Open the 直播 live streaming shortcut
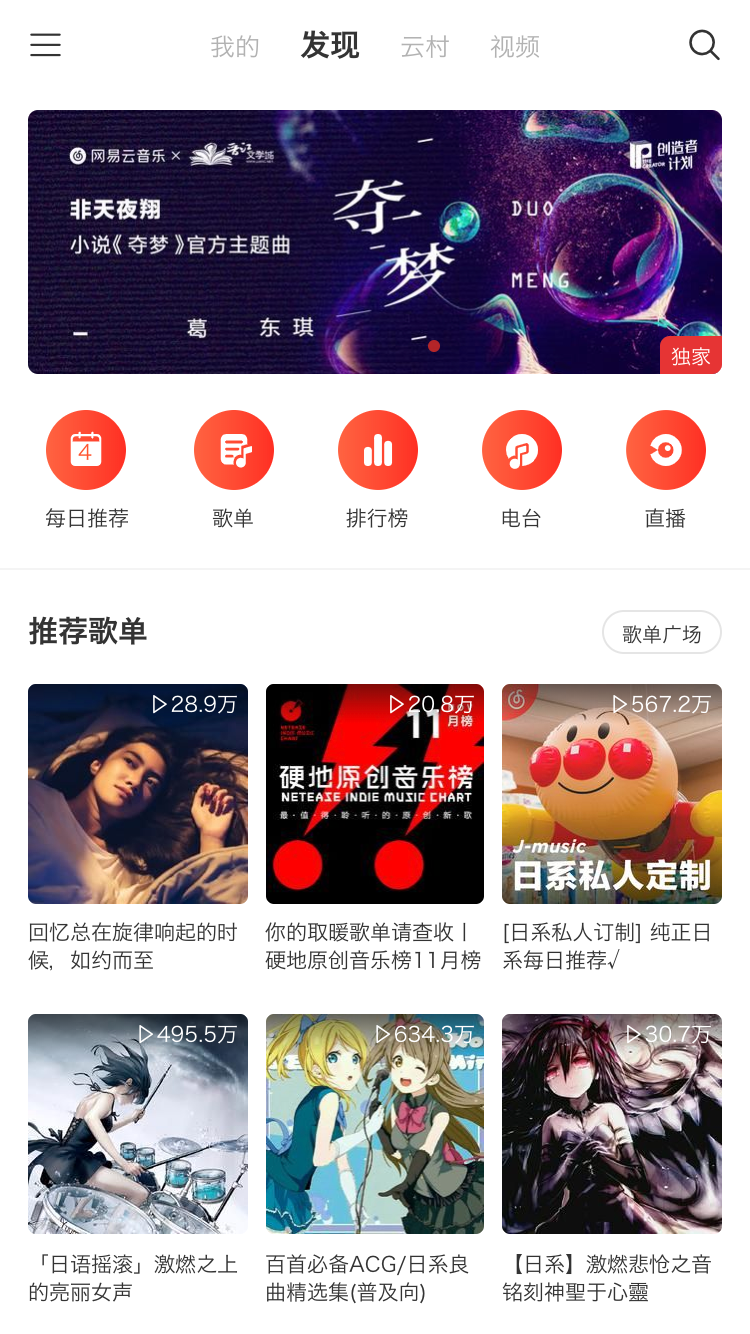Screen dimensions: 750x1334 click(x=665, y=450)
